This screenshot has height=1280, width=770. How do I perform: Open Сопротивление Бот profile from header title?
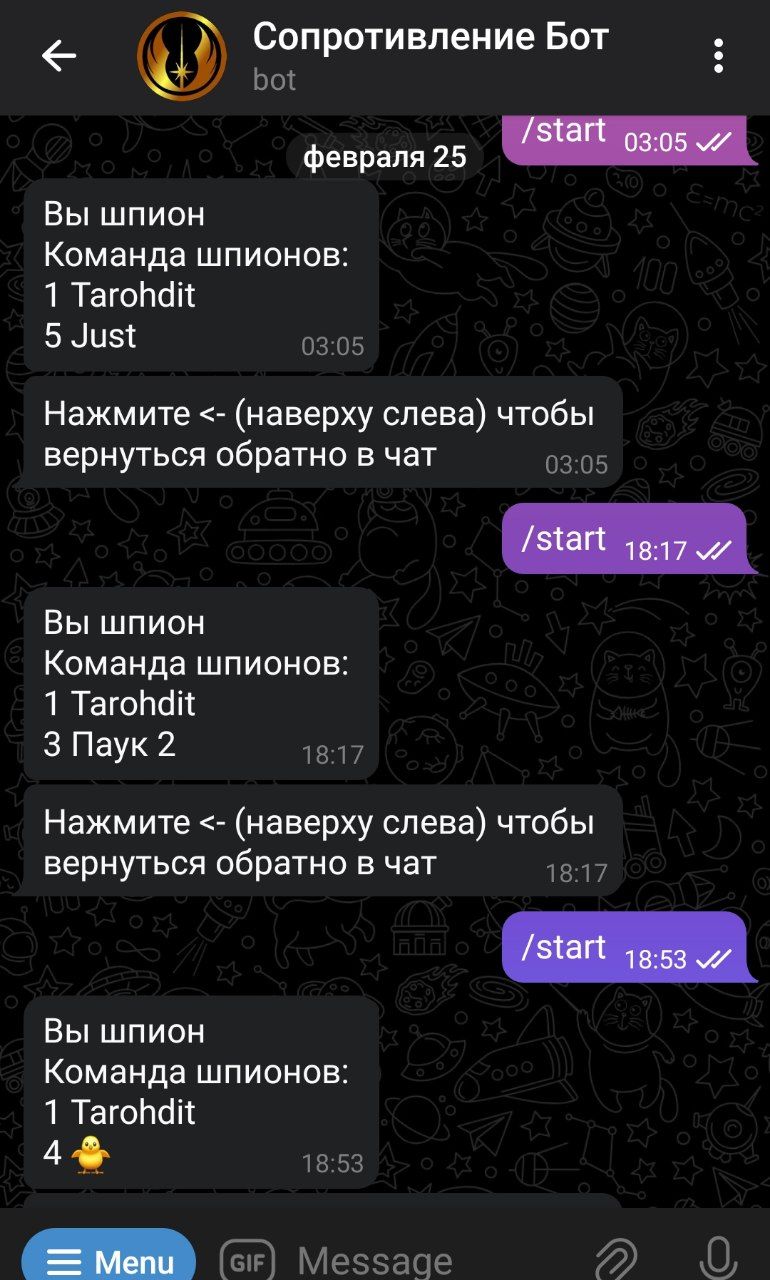click(430, 38)
